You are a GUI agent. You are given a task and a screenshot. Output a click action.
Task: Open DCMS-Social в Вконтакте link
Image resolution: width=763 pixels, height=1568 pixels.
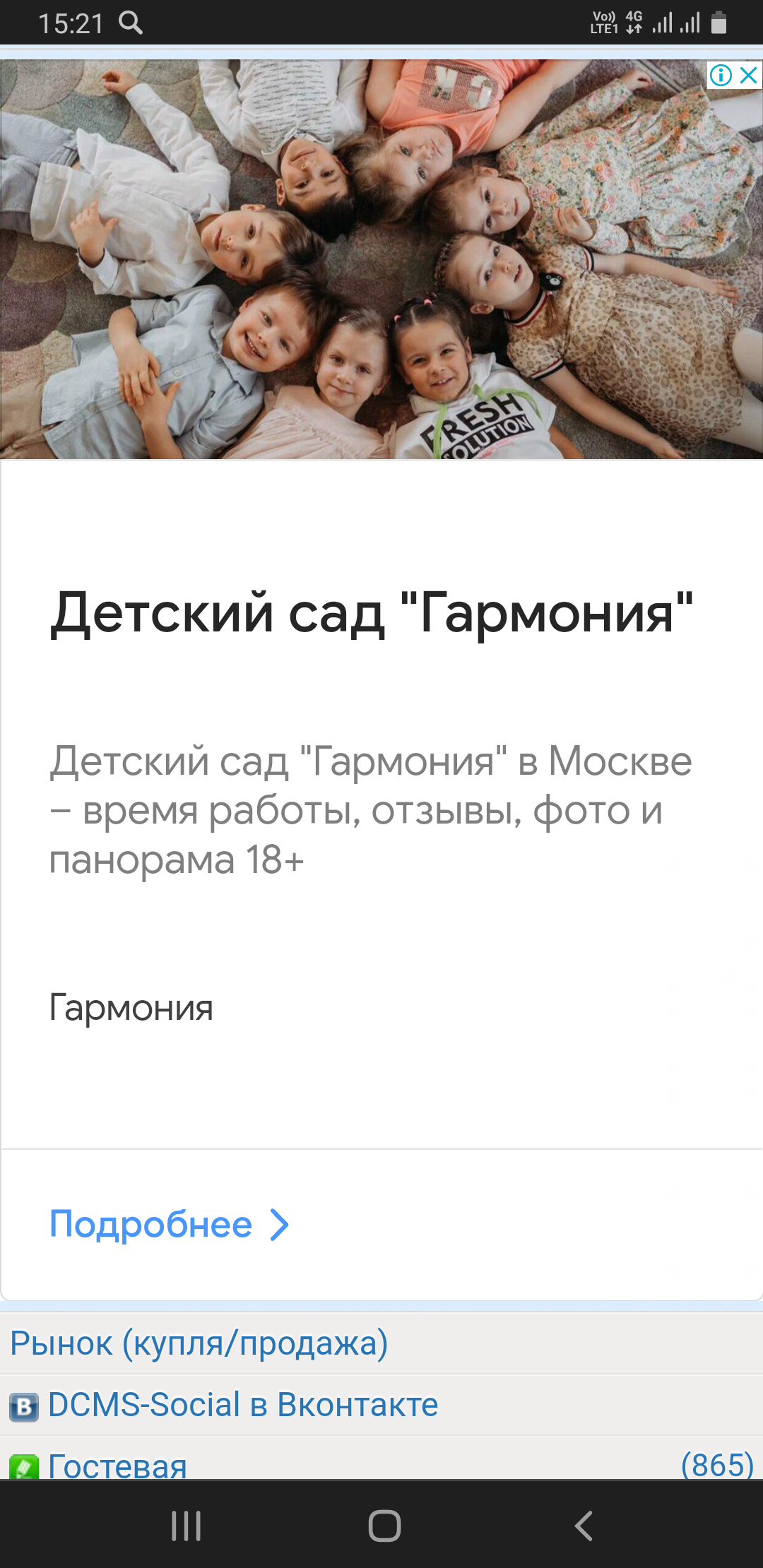(242, 1404)
